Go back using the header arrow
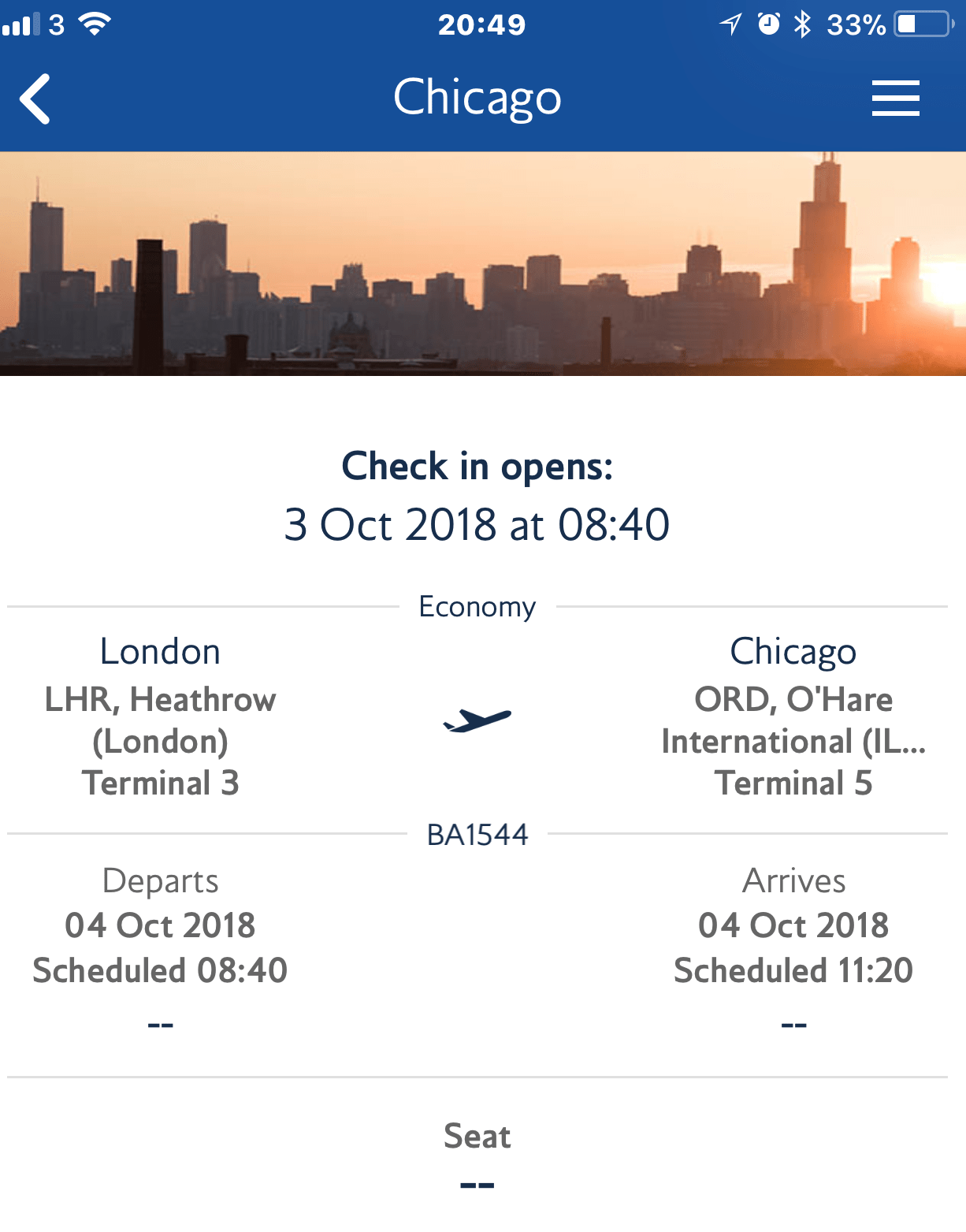 pos(35,99)
